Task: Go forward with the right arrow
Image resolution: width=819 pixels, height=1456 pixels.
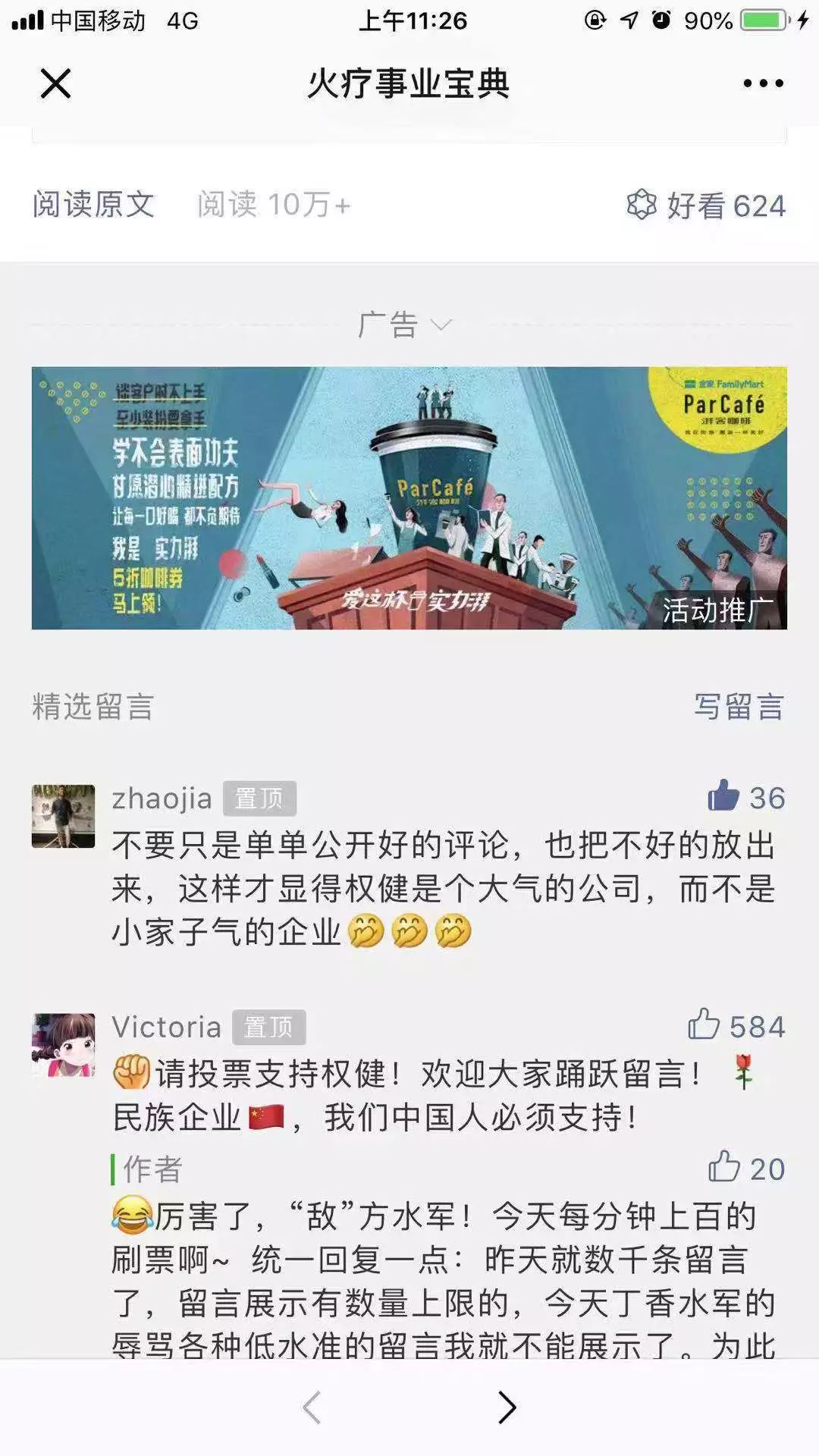Action: point(507,1407)
